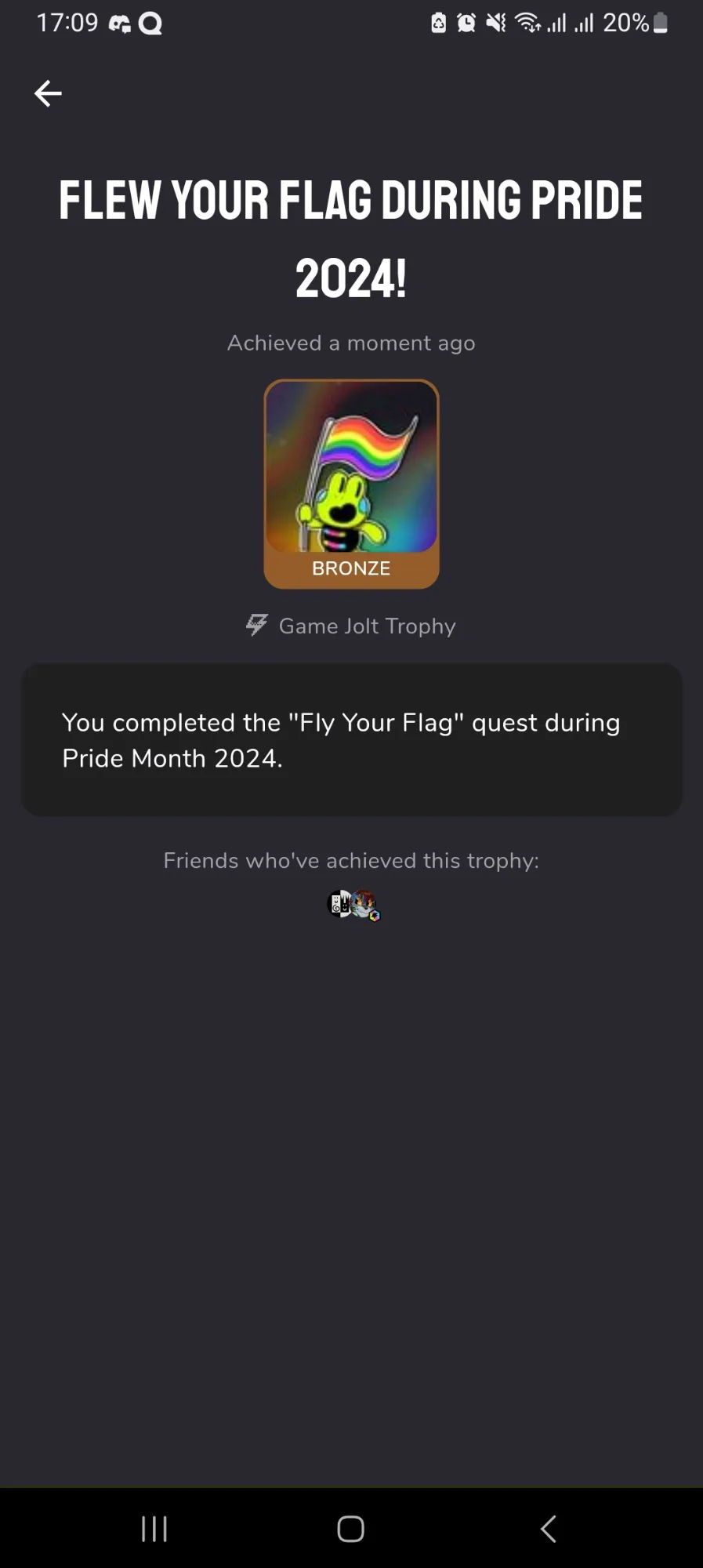Screen dimensions: 703x1568
Task: Open recent apps
Action: tap(154, 1528)
